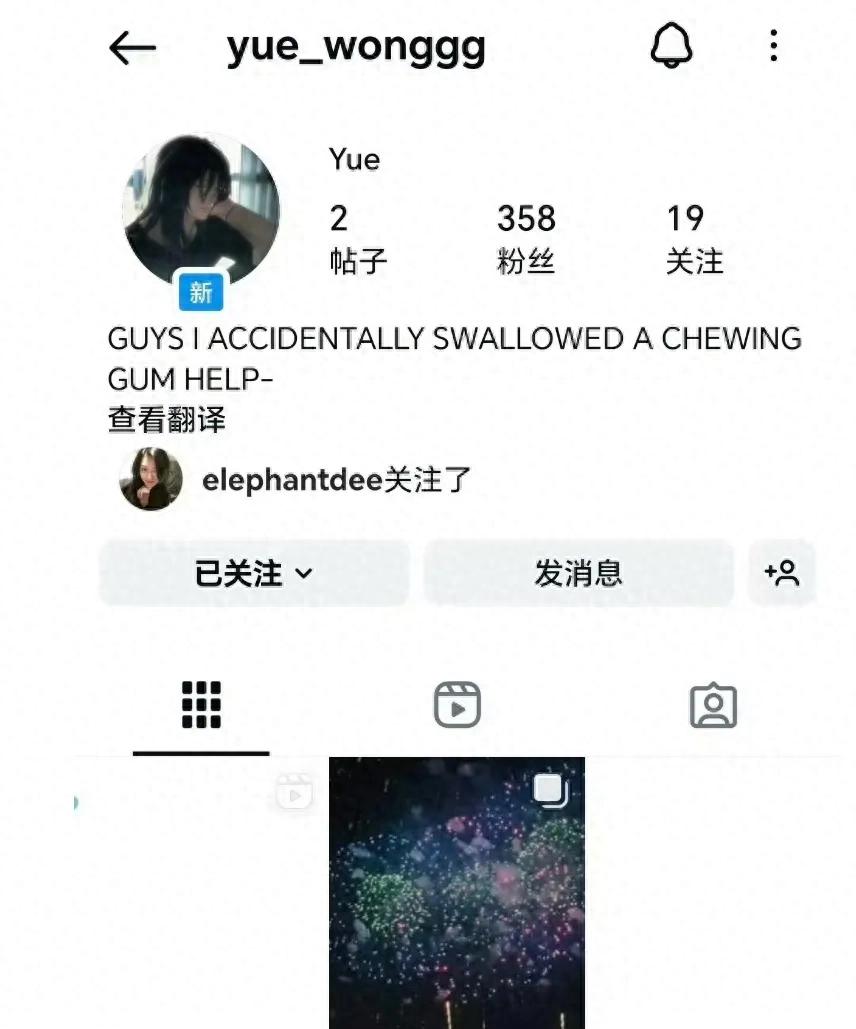Open the three-dot overflow menu

click(774, 45)
